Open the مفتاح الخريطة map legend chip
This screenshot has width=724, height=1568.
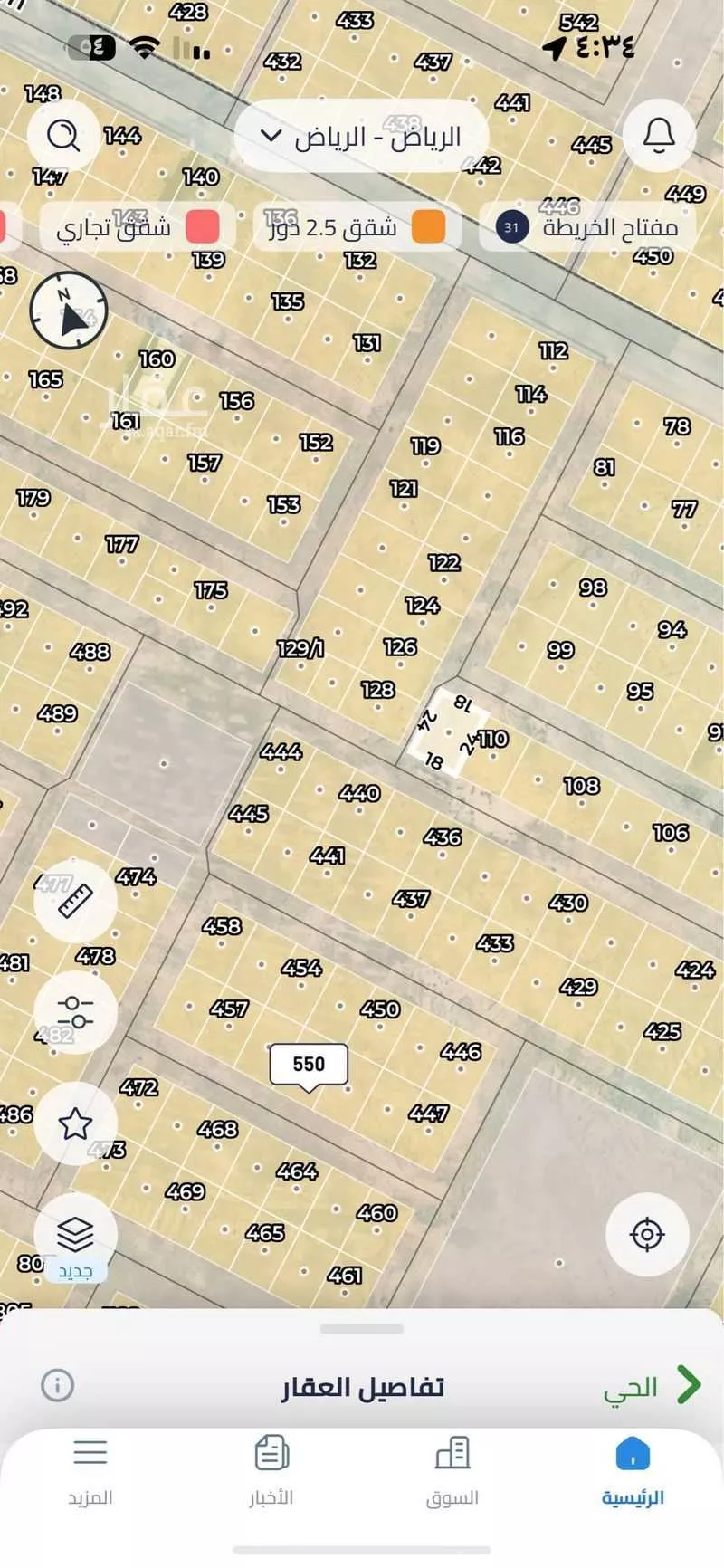tap(587, 227)
